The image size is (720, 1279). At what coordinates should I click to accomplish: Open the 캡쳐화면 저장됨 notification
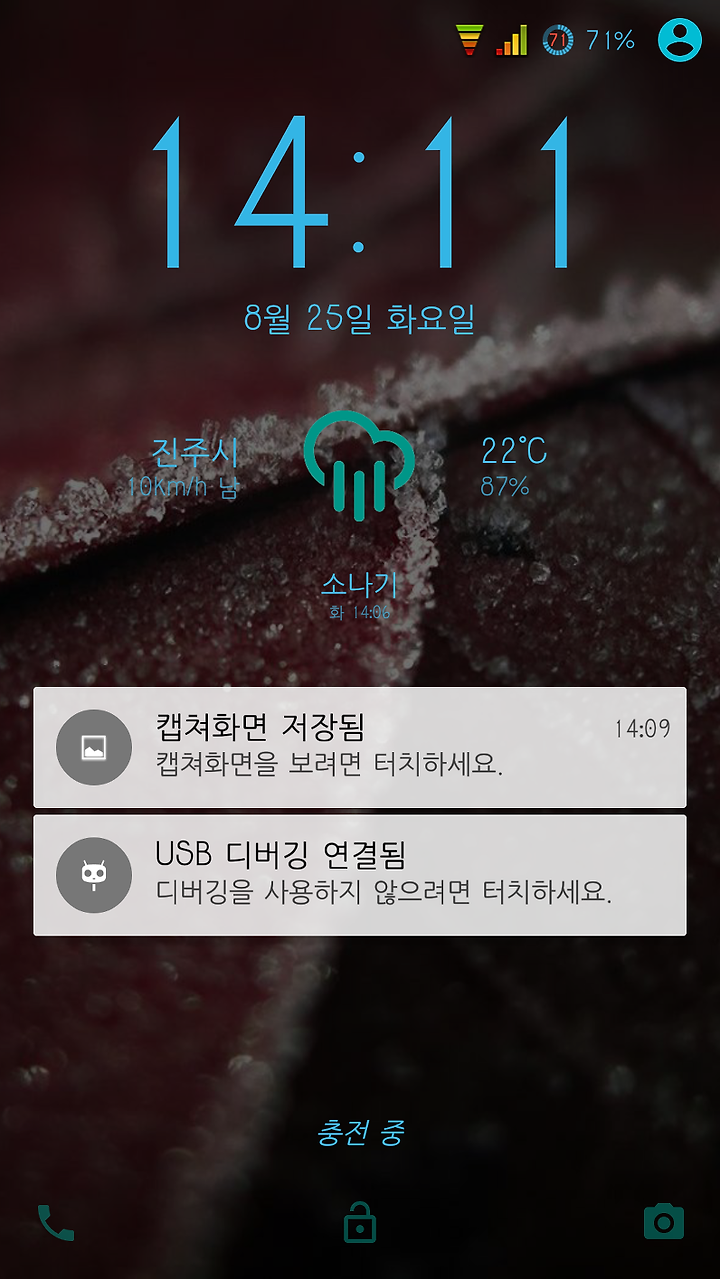[x=360, y=747]
